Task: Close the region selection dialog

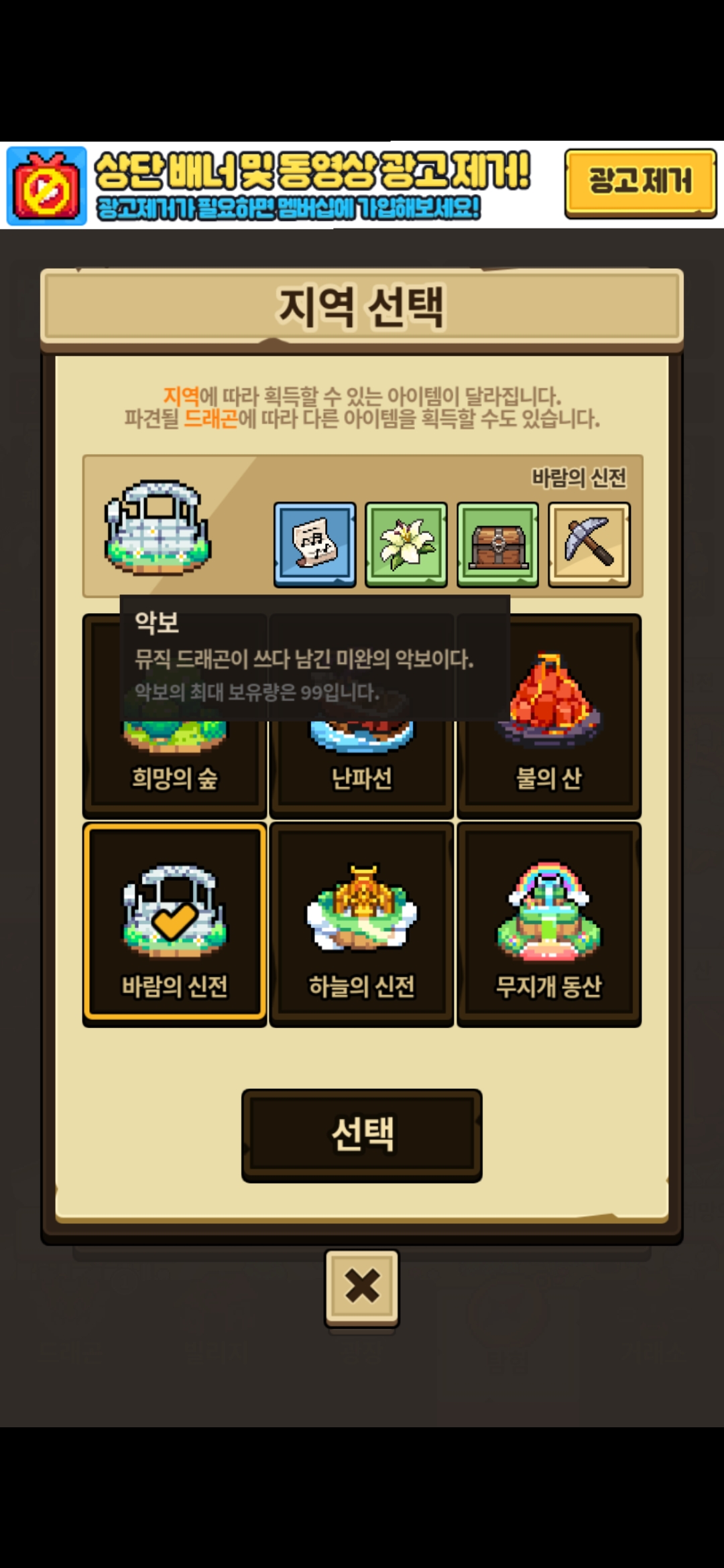Action: point(362,1287)
